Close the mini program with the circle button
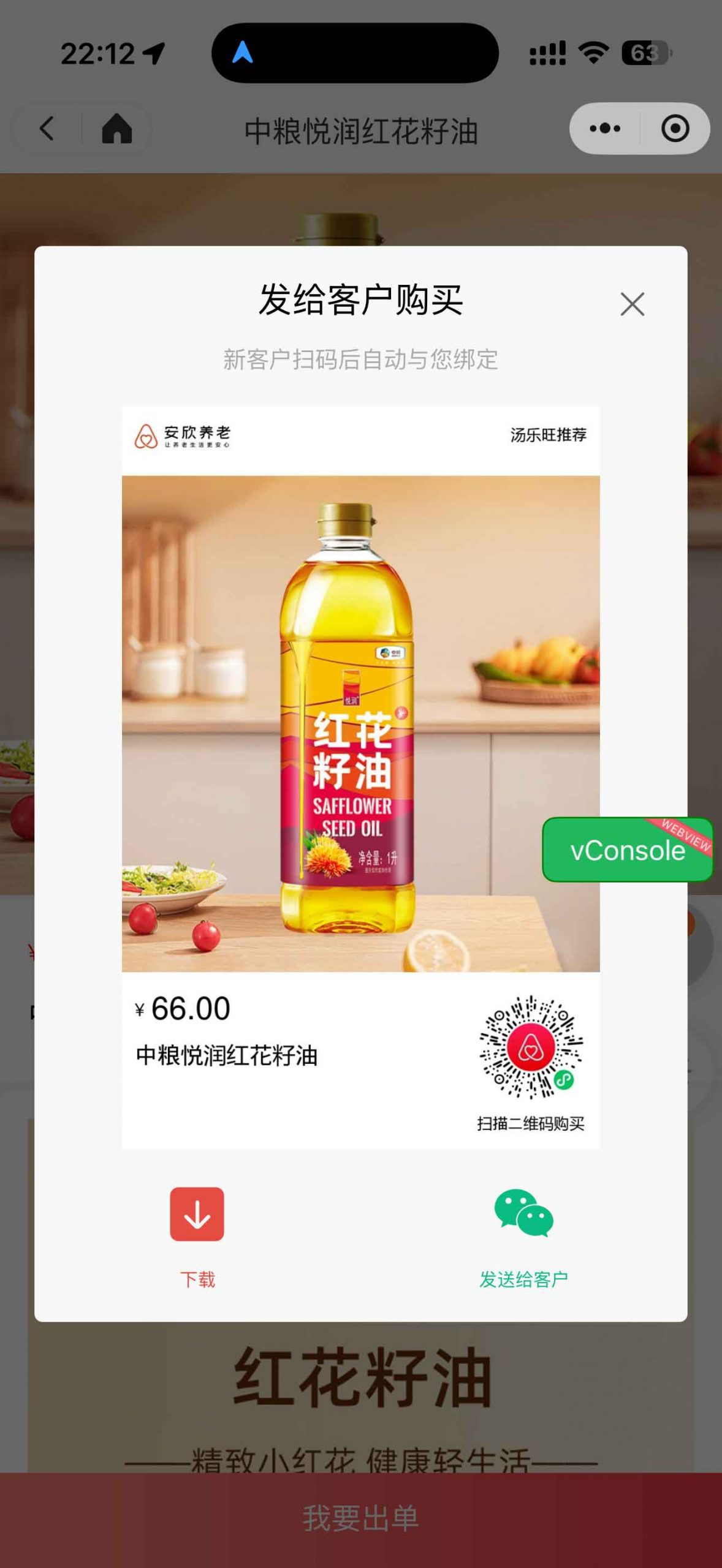The width and height of the screenshot is (722, 1568). coord(675,128)
